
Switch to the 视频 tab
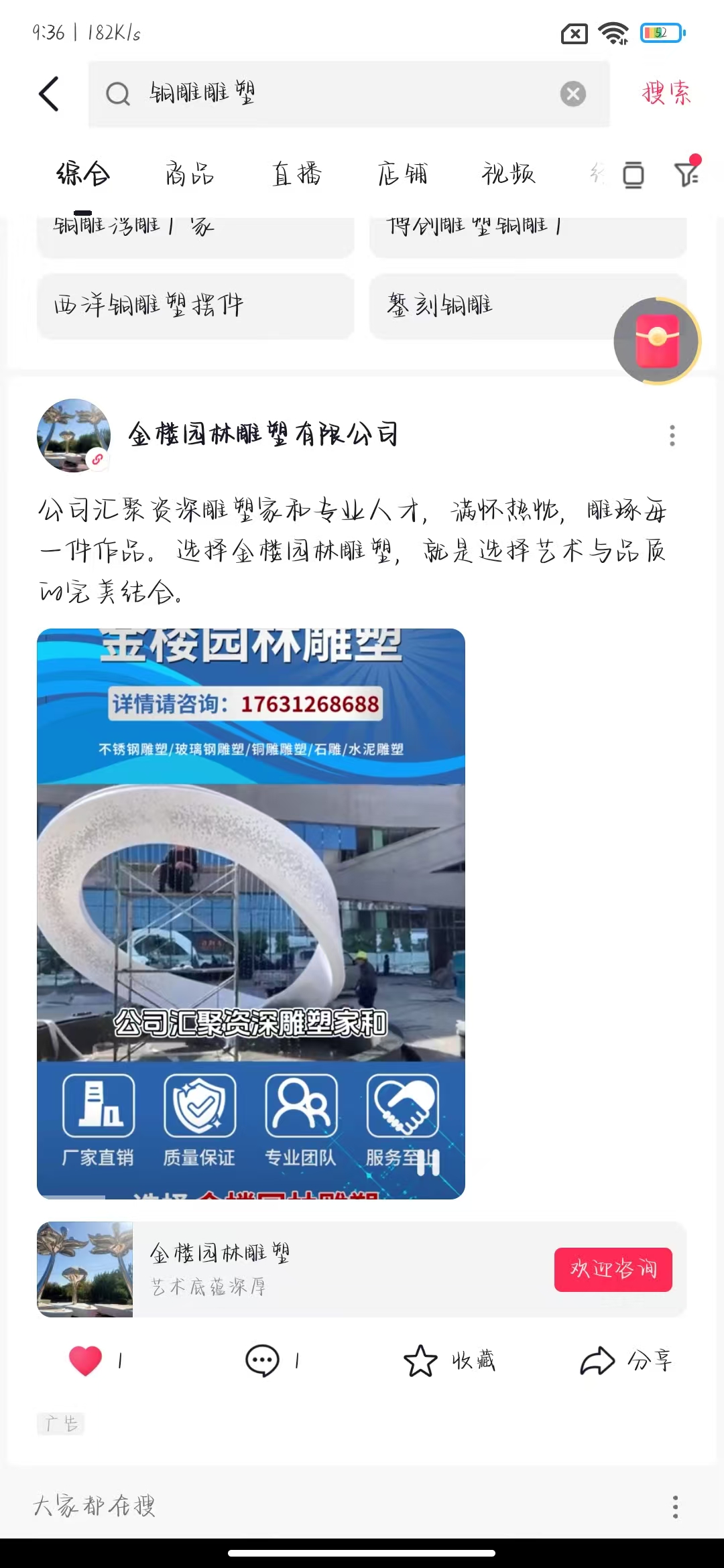tap(508, 174)
